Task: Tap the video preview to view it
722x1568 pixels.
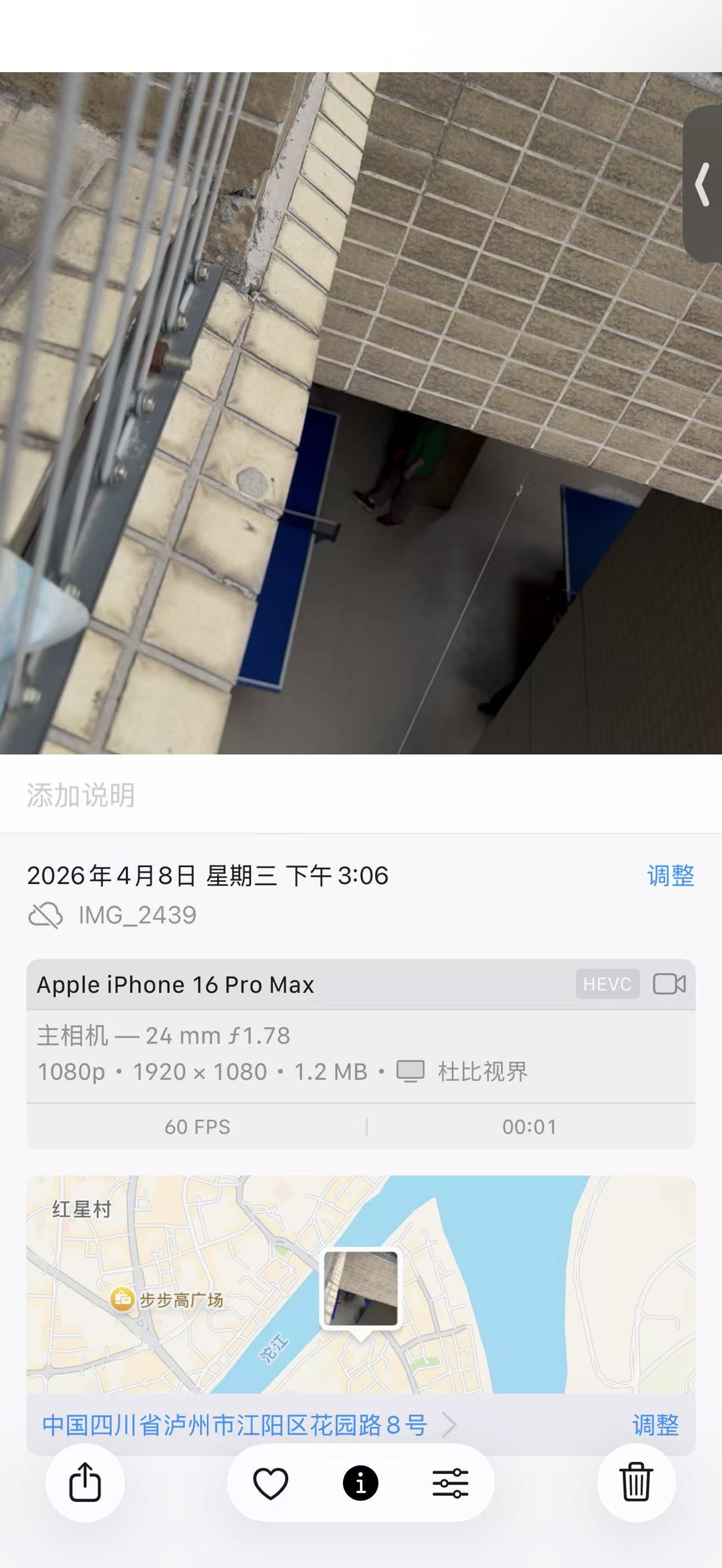Action: 360,413
